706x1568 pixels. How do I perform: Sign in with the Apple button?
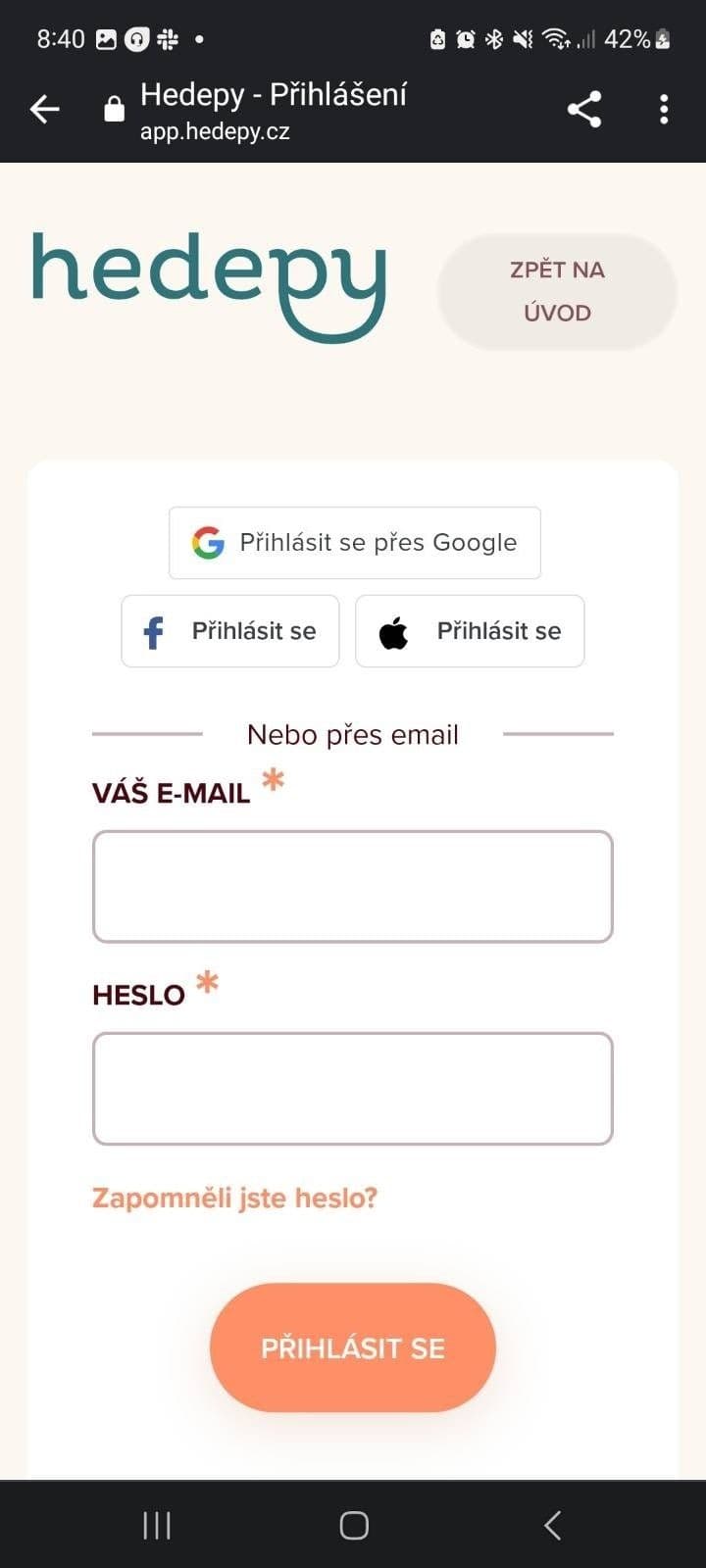click(x=470, y=631)
